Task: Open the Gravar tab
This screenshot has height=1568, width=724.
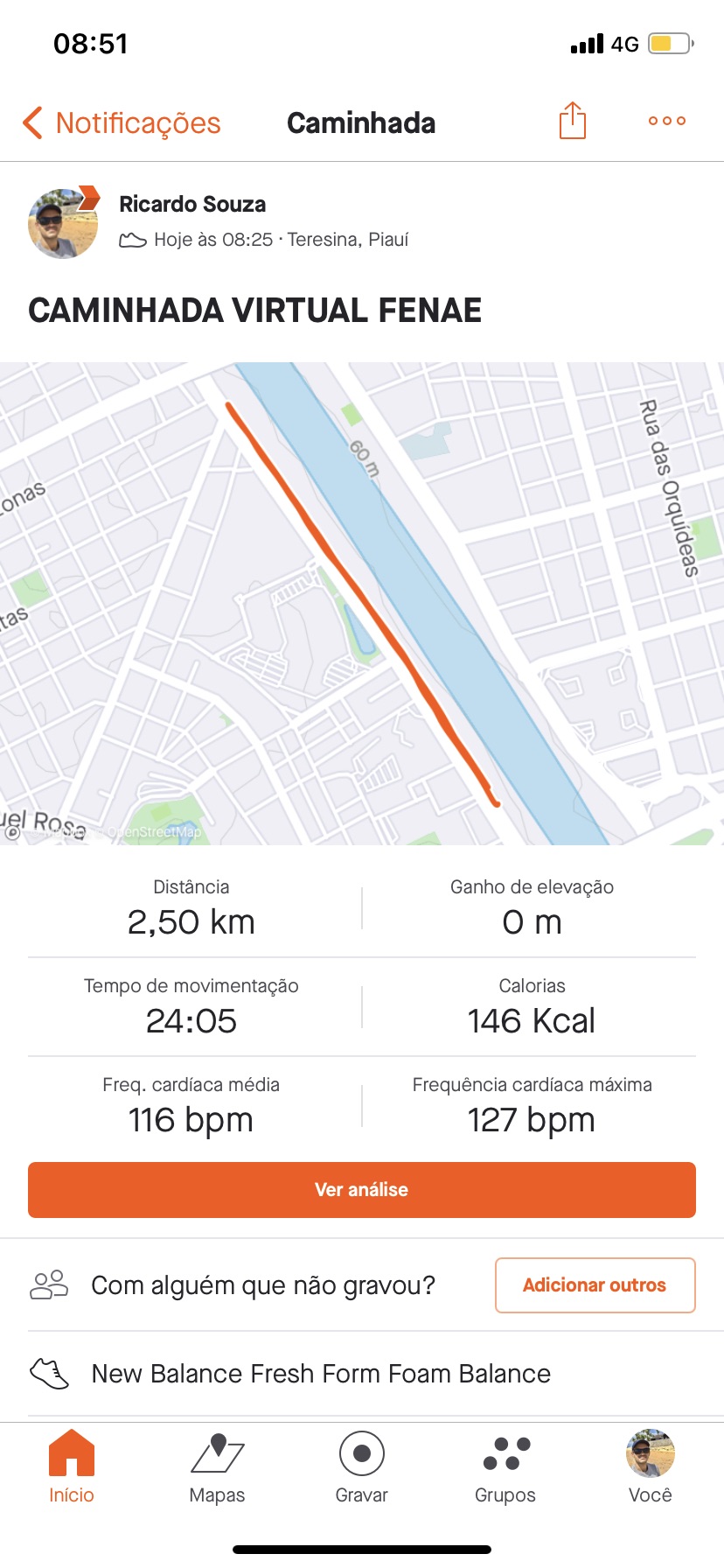Action: coord(362,1466)
